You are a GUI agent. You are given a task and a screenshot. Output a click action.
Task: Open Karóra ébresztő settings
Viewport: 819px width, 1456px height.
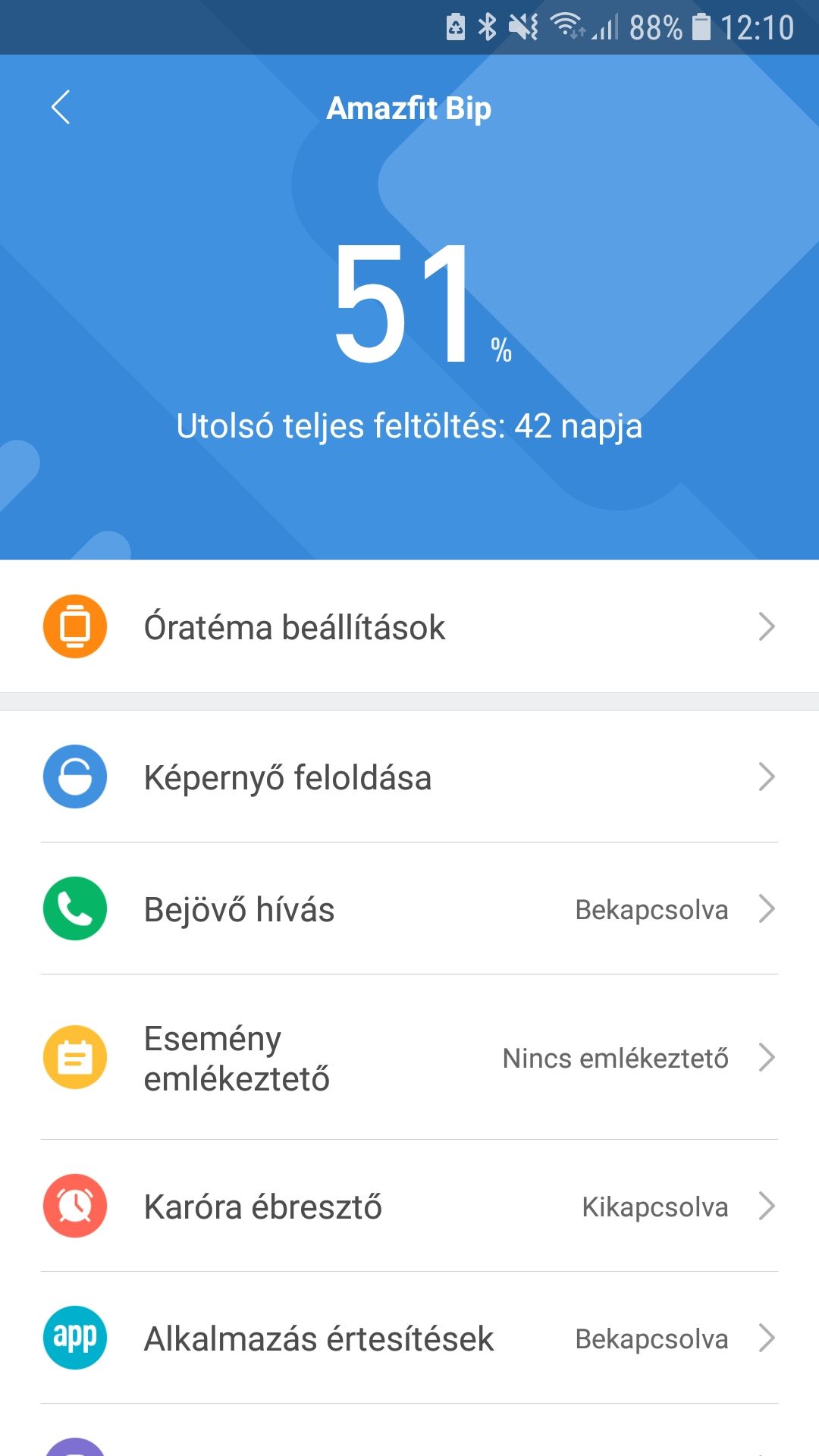[409, 1207]
